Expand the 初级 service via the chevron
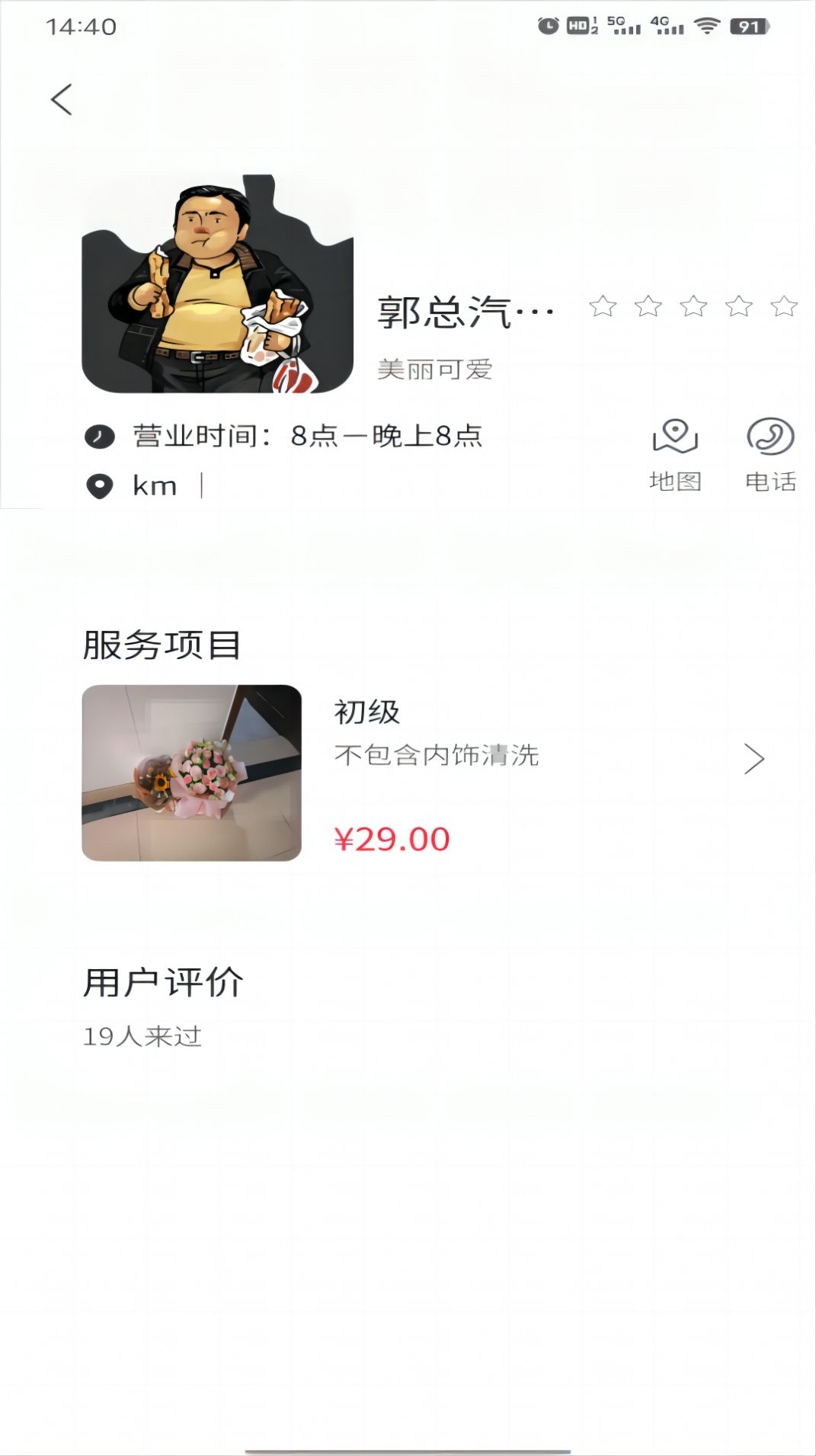 click(756, 760)
